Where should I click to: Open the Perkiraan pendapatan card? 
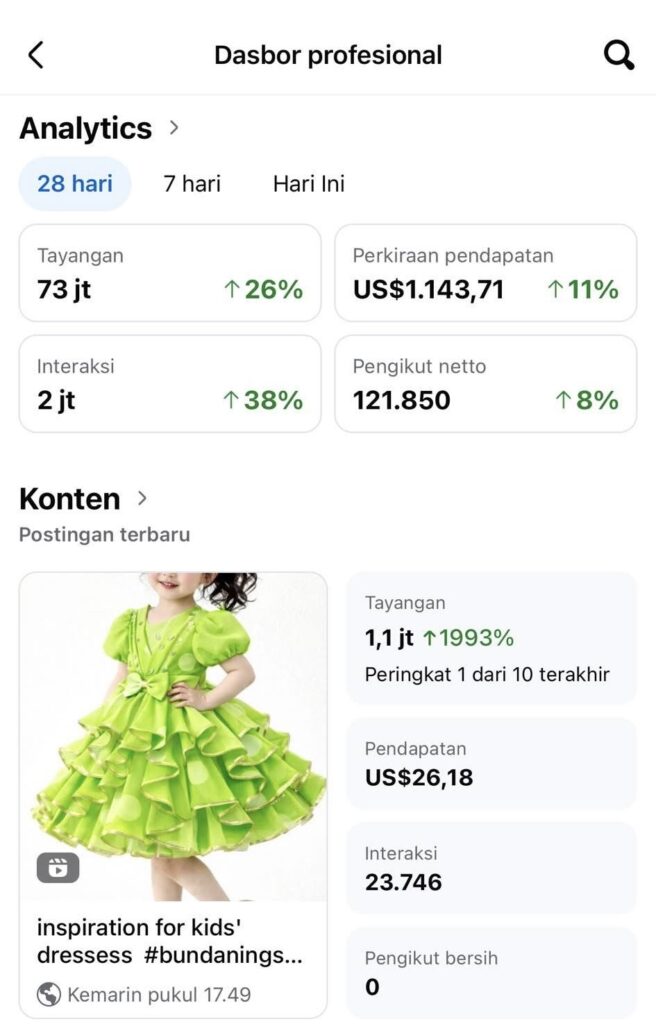485,273
